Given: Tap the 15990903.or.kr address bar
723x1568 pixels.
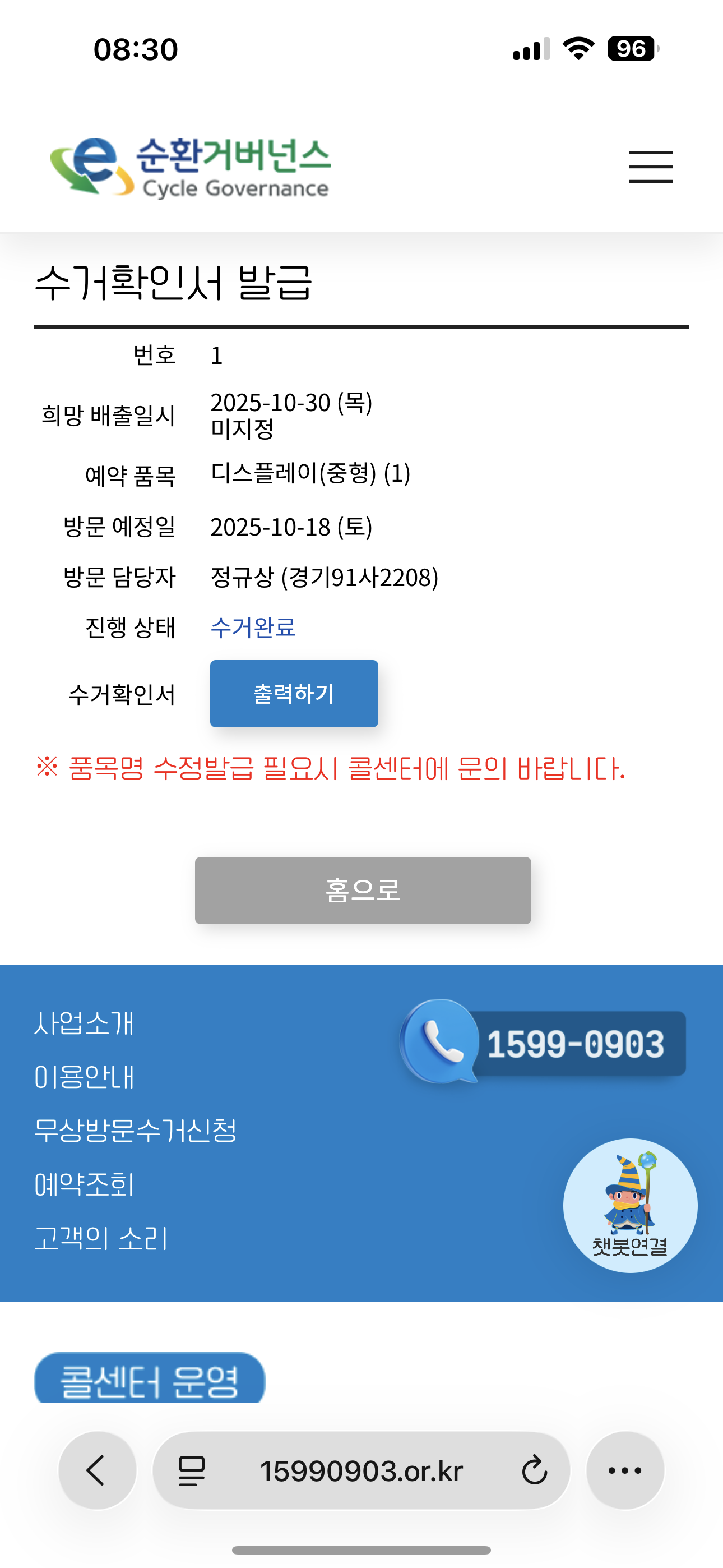Looking at the screenshot, I should pyautogui.click(x=361, y=1470).
